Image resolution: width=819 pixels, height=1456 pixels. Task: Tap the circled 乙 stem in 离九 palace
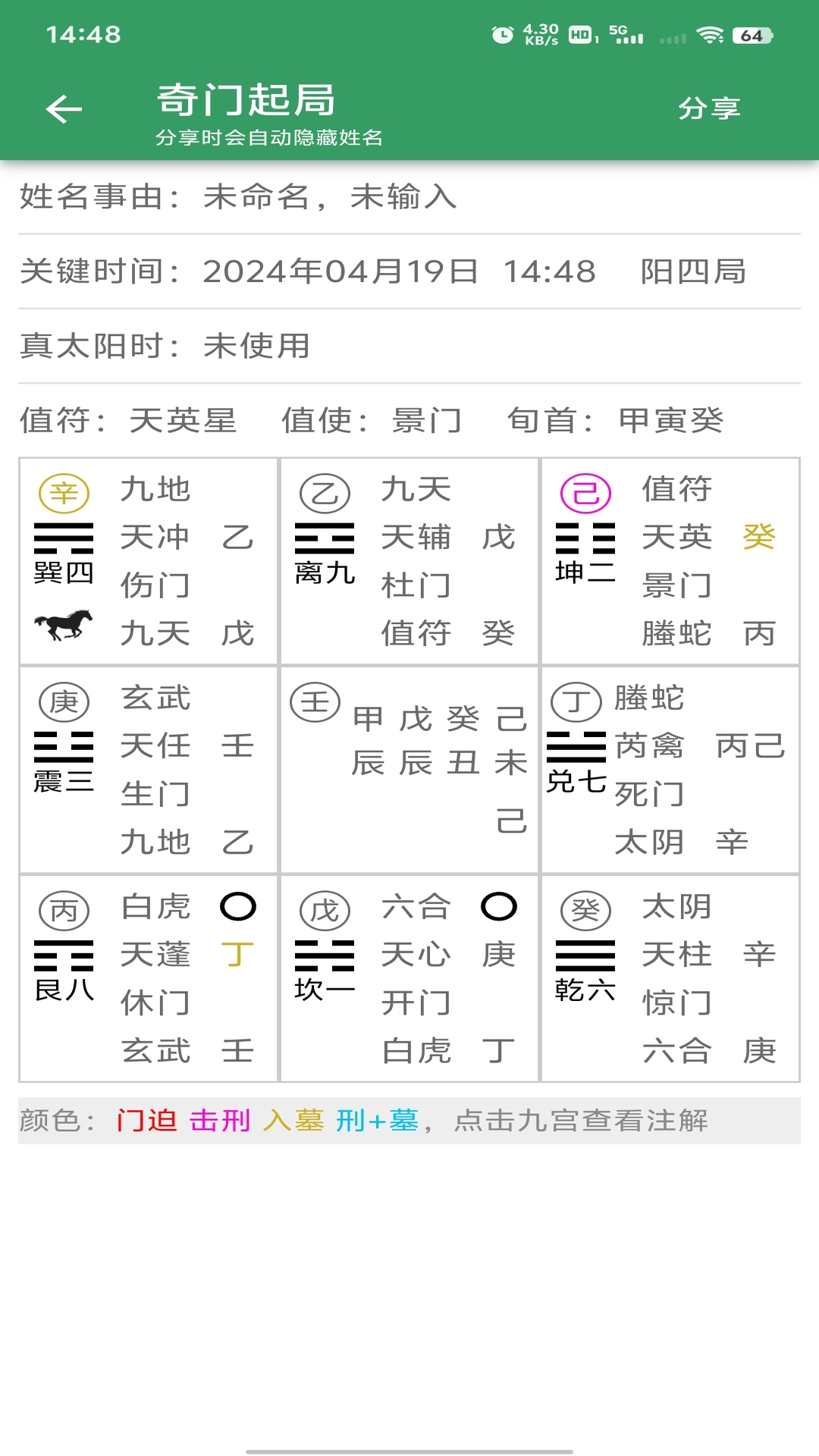pyautogui.click(x=326, y=491)
